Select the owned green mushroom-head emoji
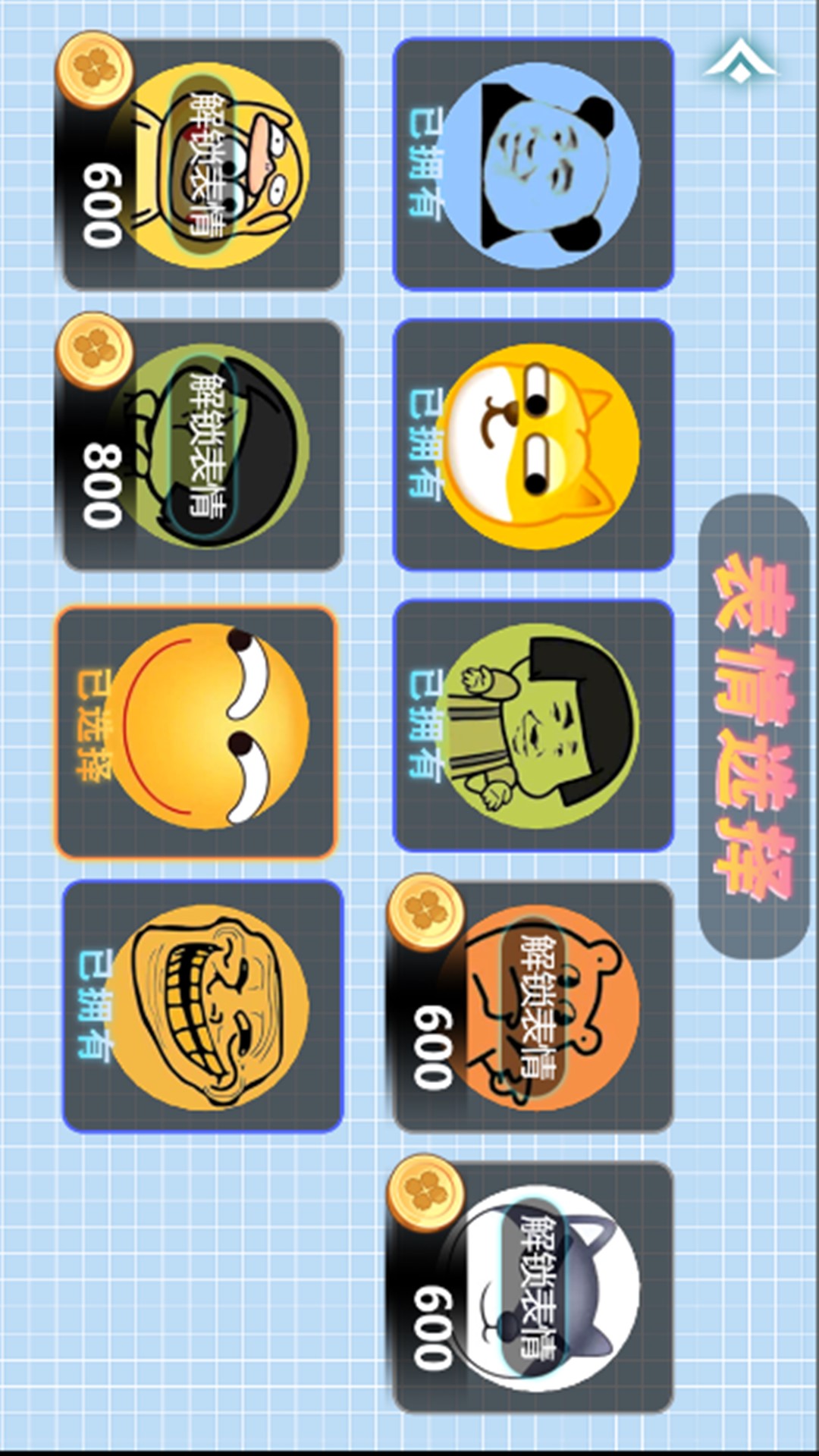819x1456 pixels. 533,726
